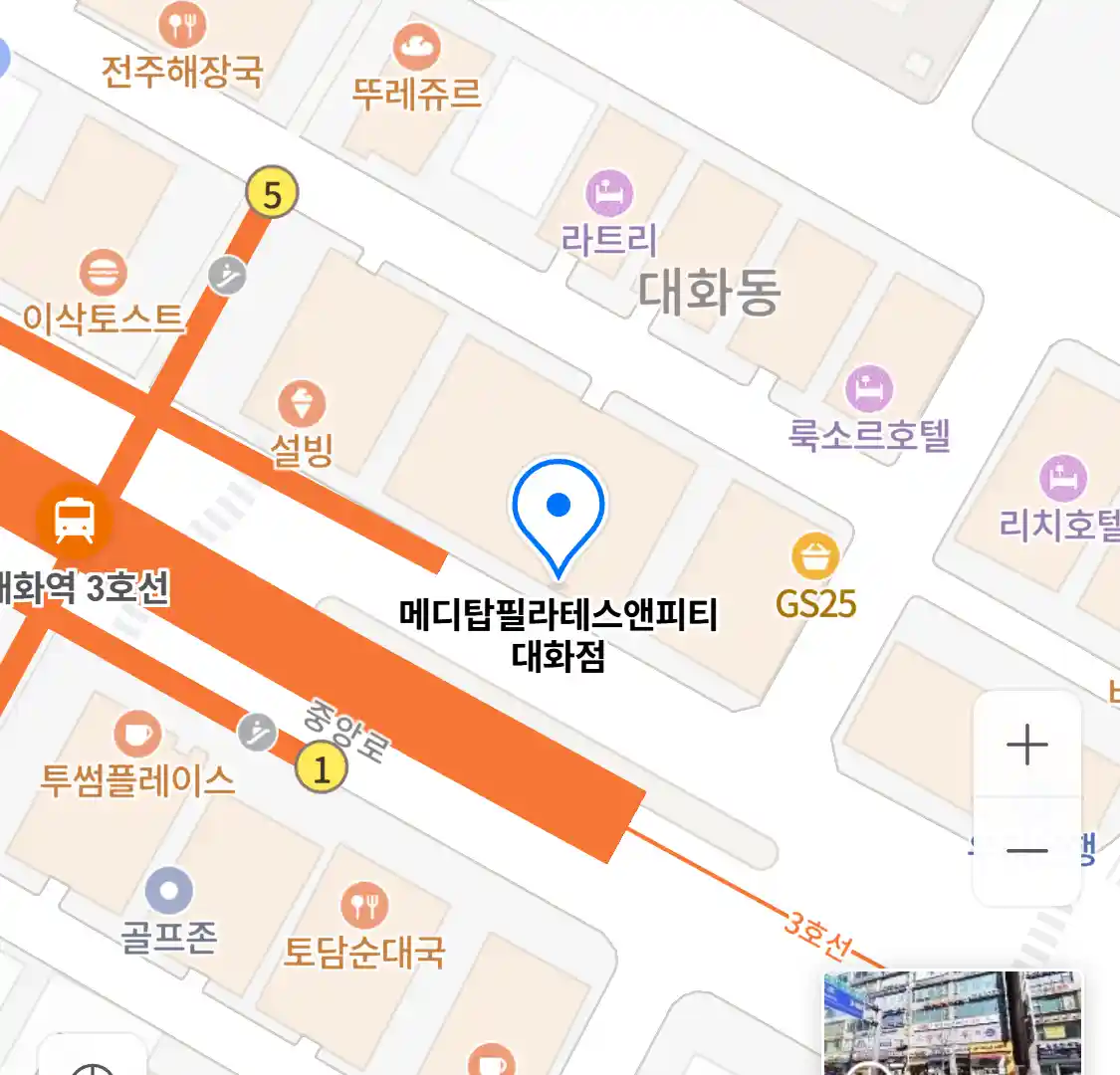Zoom out of the map
Viewport: 1120px width, 1075px height.
(1026, 851)
